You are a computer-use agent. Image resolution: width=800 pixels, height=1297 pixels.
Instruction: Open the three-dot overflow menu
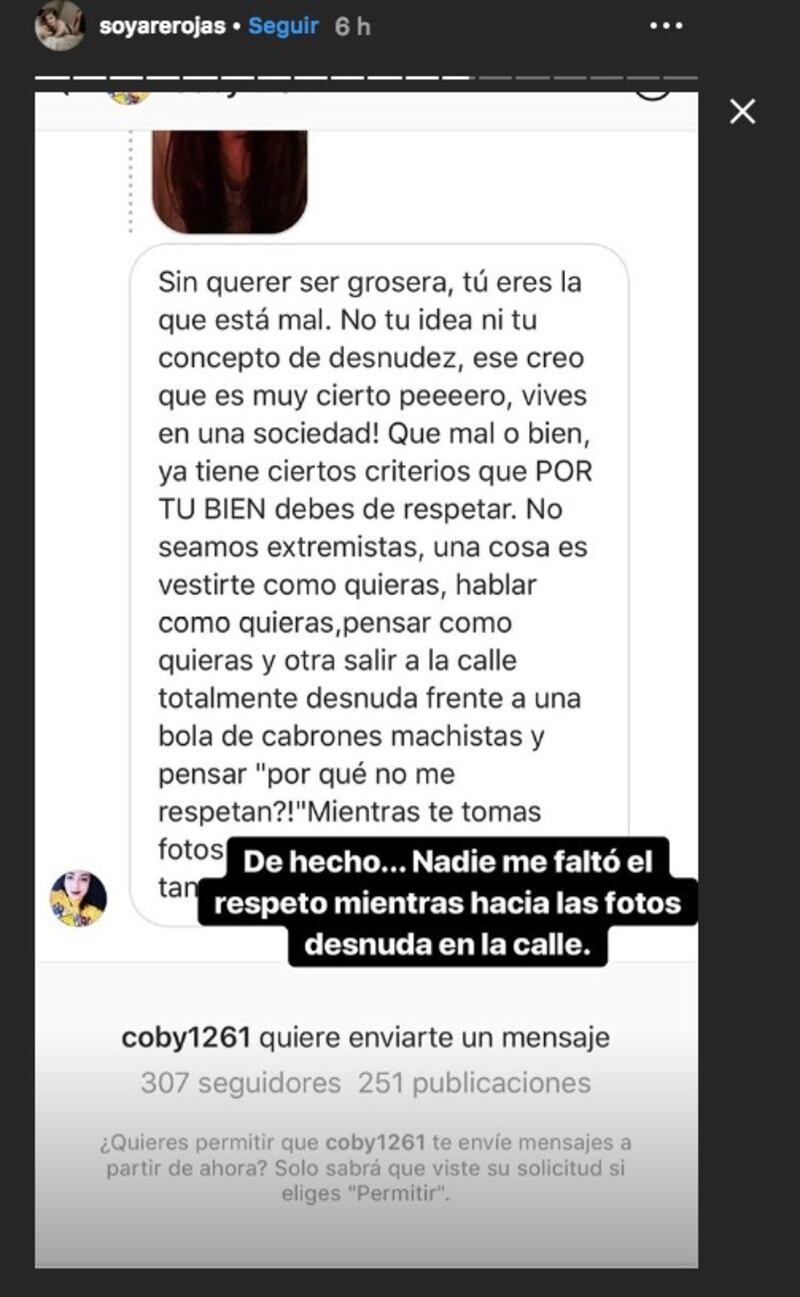(665, 26)
